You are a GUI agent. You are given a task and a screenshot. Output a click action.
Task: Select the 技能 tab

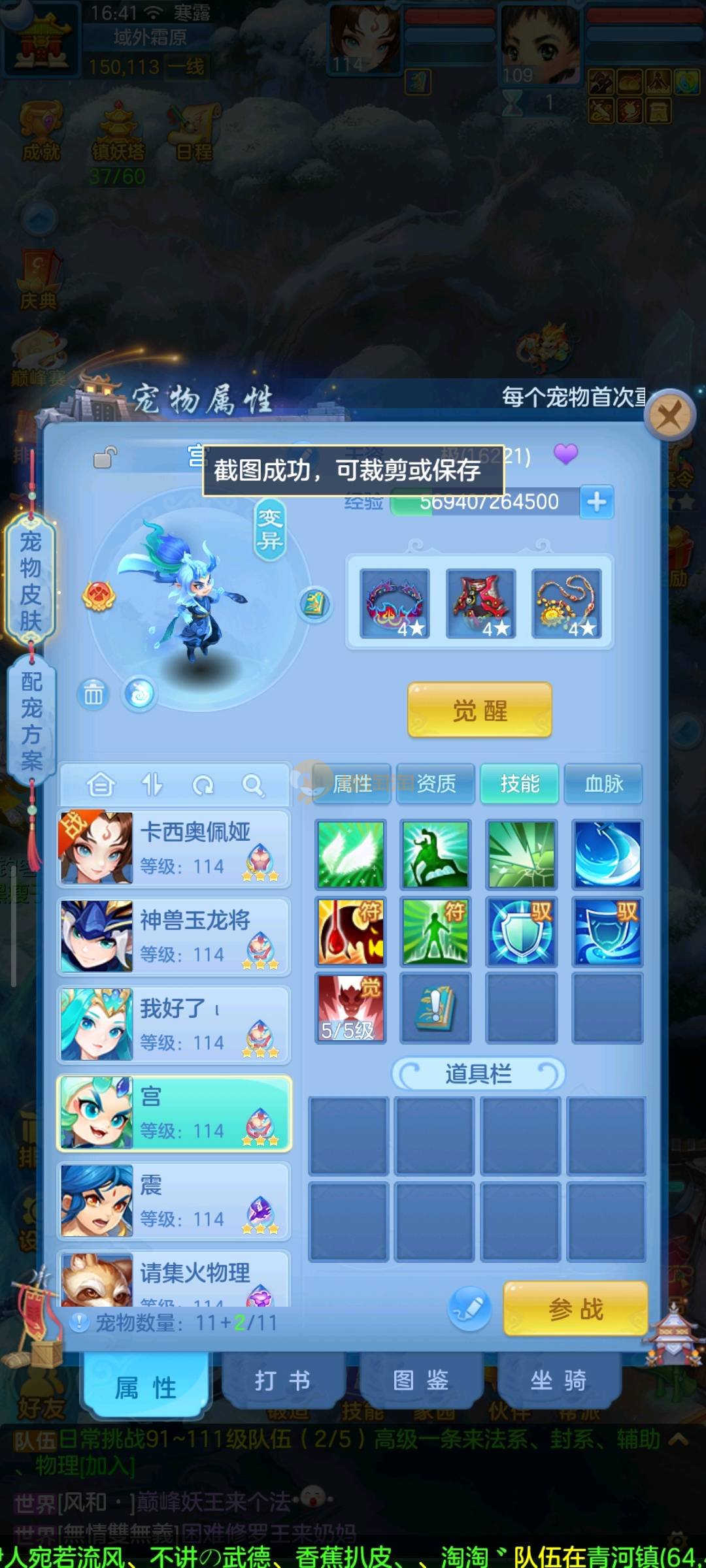pyautogui.click(x=520, y=783)
